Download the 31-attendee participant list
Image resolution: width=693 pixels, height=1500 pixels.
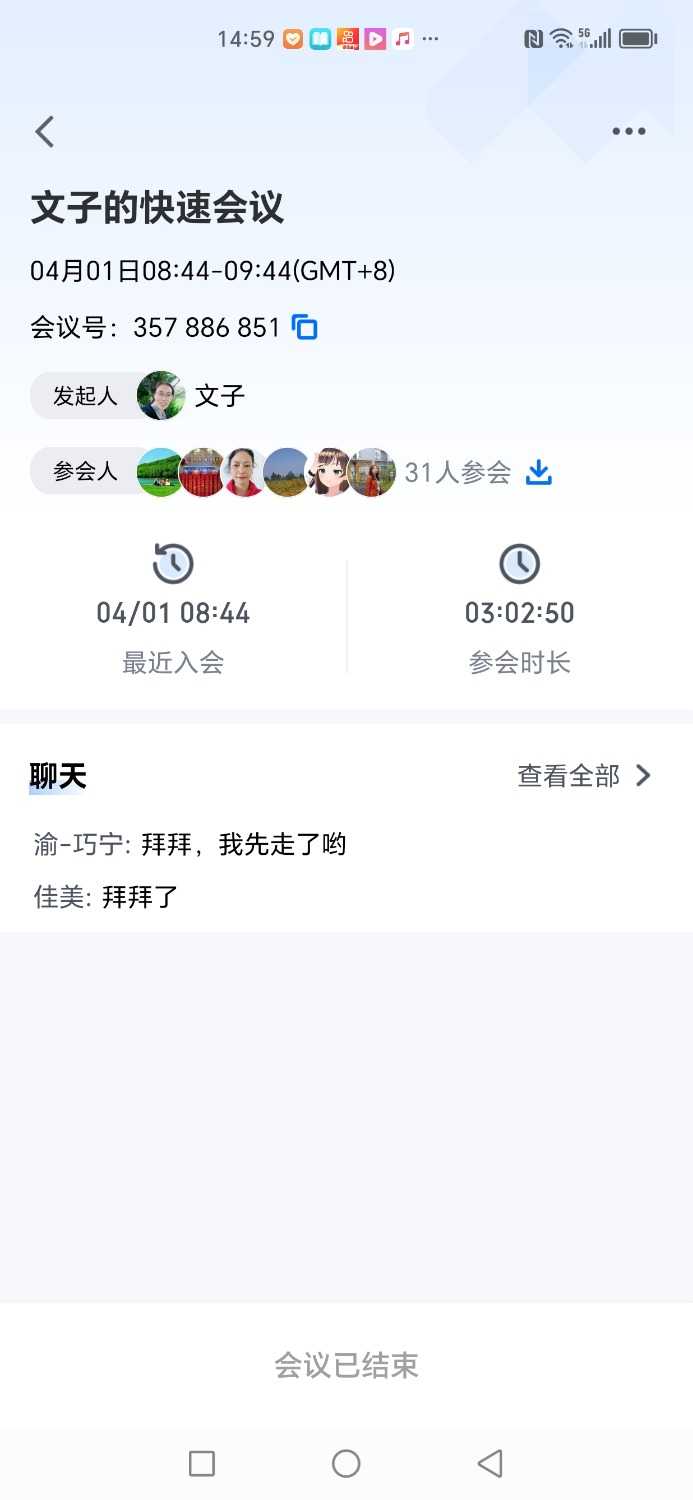pos(539,472)
